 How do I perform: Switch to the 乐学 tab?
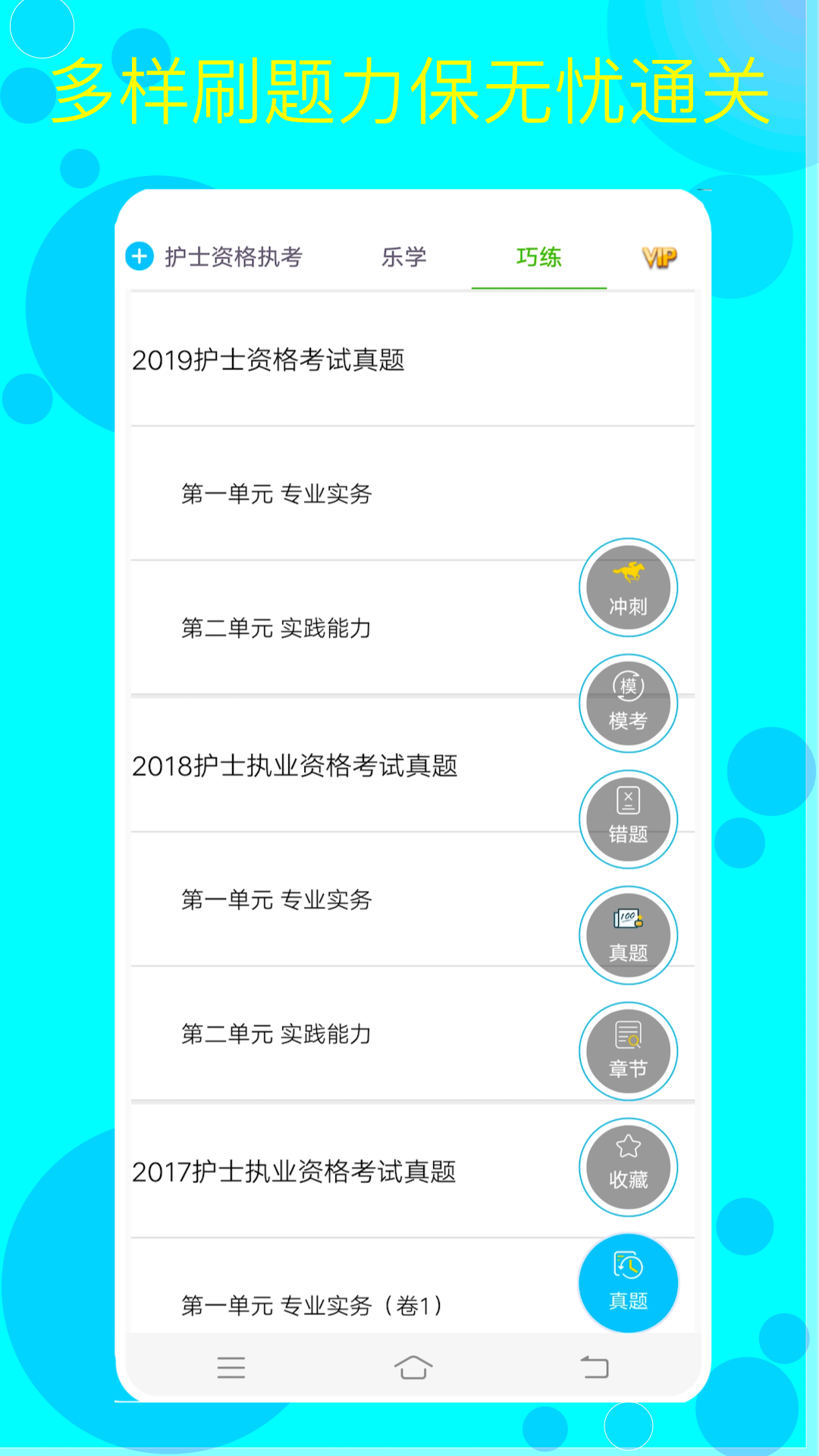point(405,257)
